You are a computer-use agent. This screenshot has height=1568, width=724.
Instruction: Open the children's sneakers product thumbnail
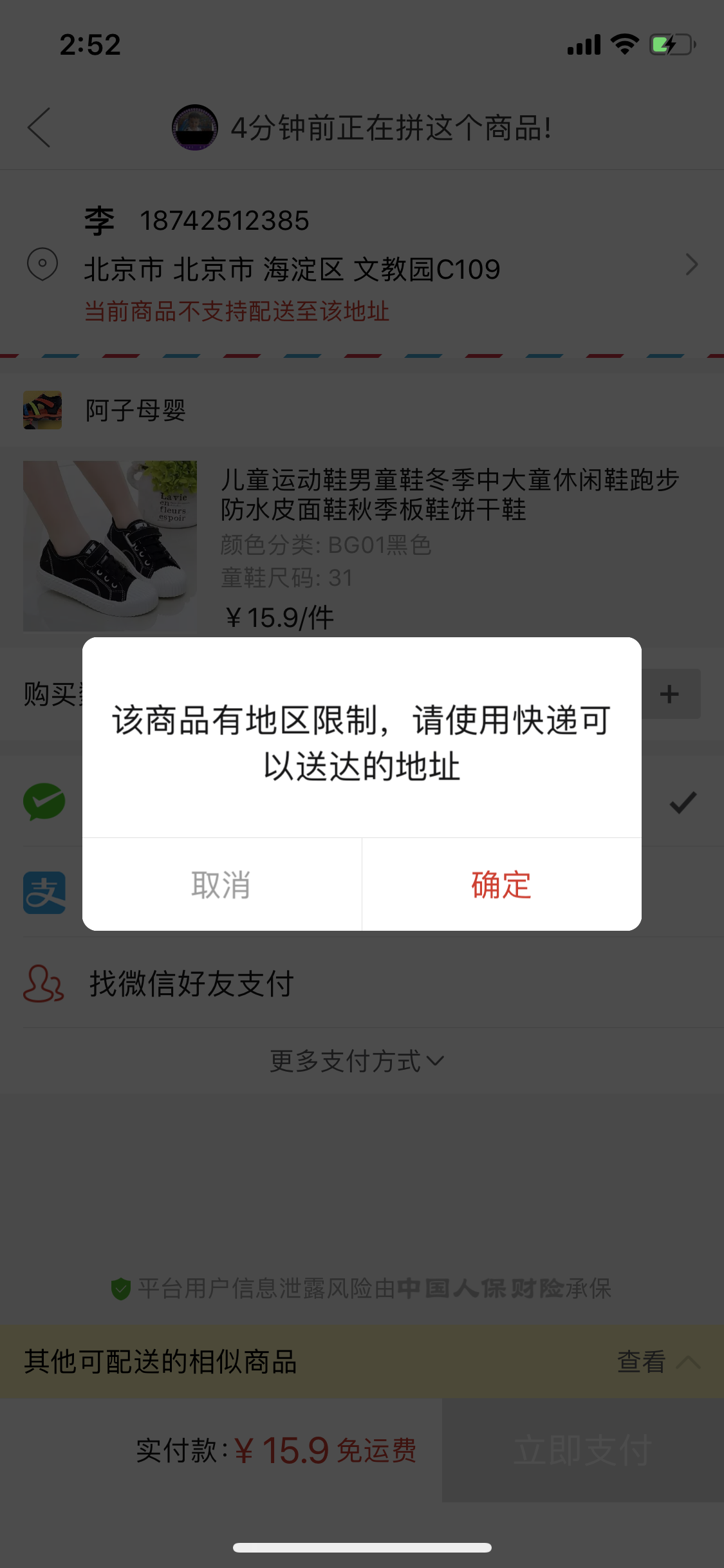111,545
